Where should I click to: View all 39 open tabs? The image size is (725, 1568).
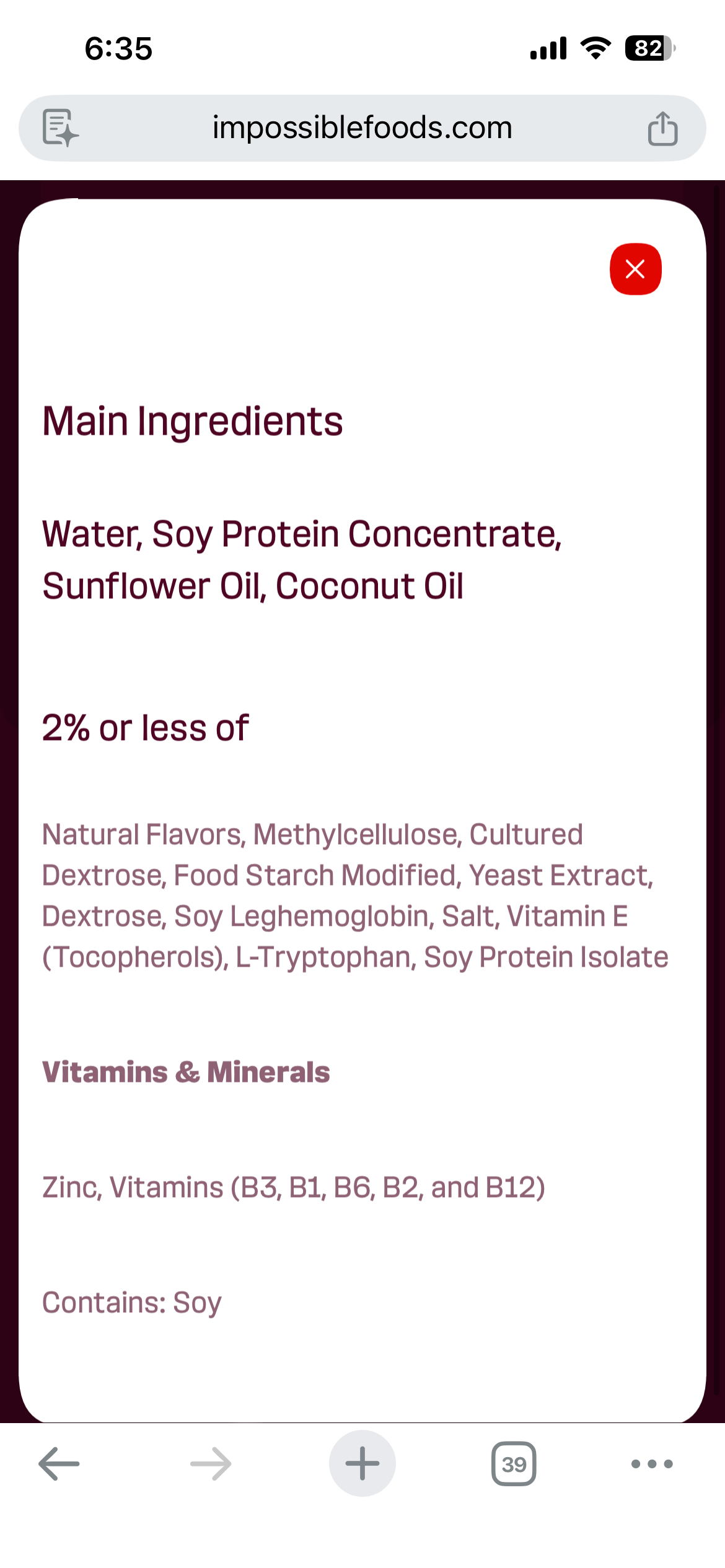pyautogui.click(x=514, y=1463)
